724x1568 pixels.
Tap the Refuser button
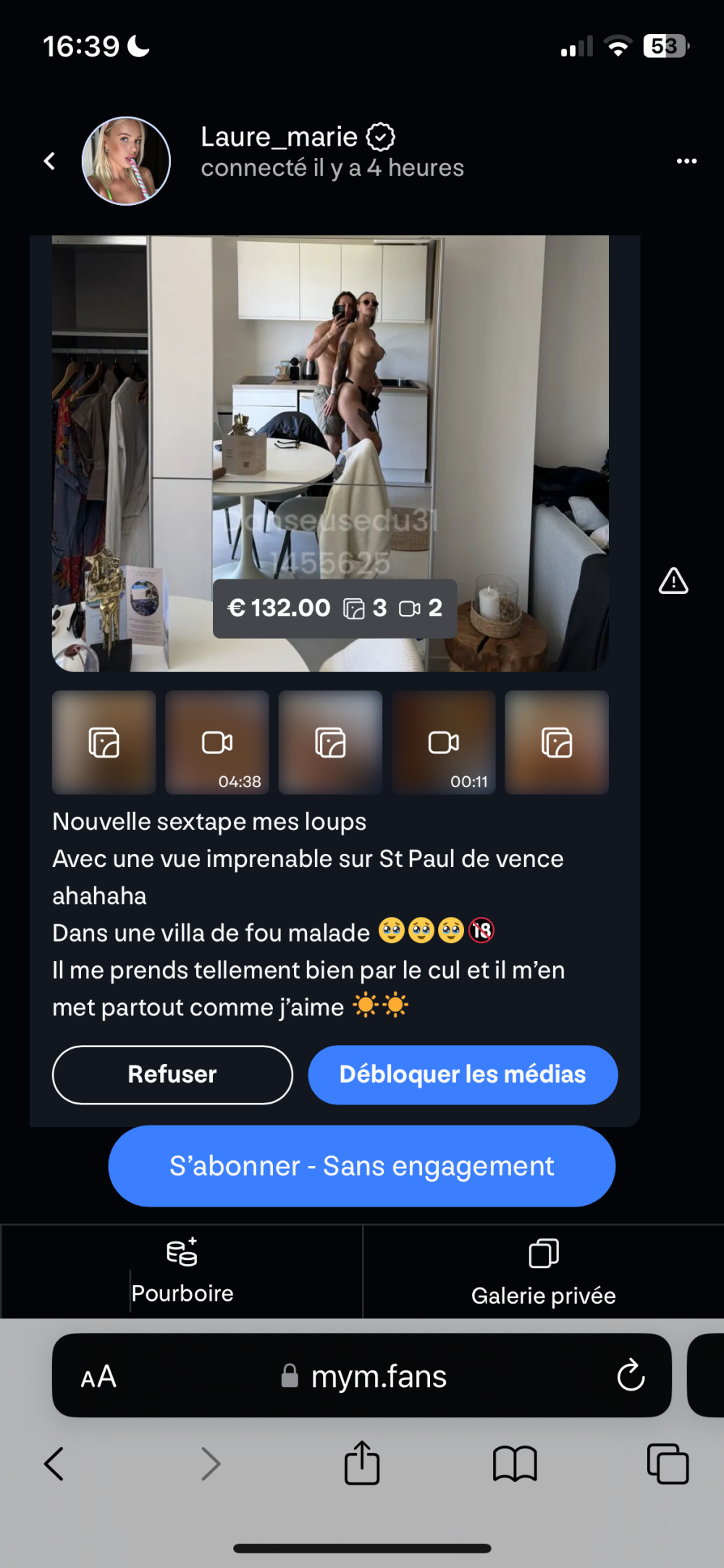(172, 1074)
